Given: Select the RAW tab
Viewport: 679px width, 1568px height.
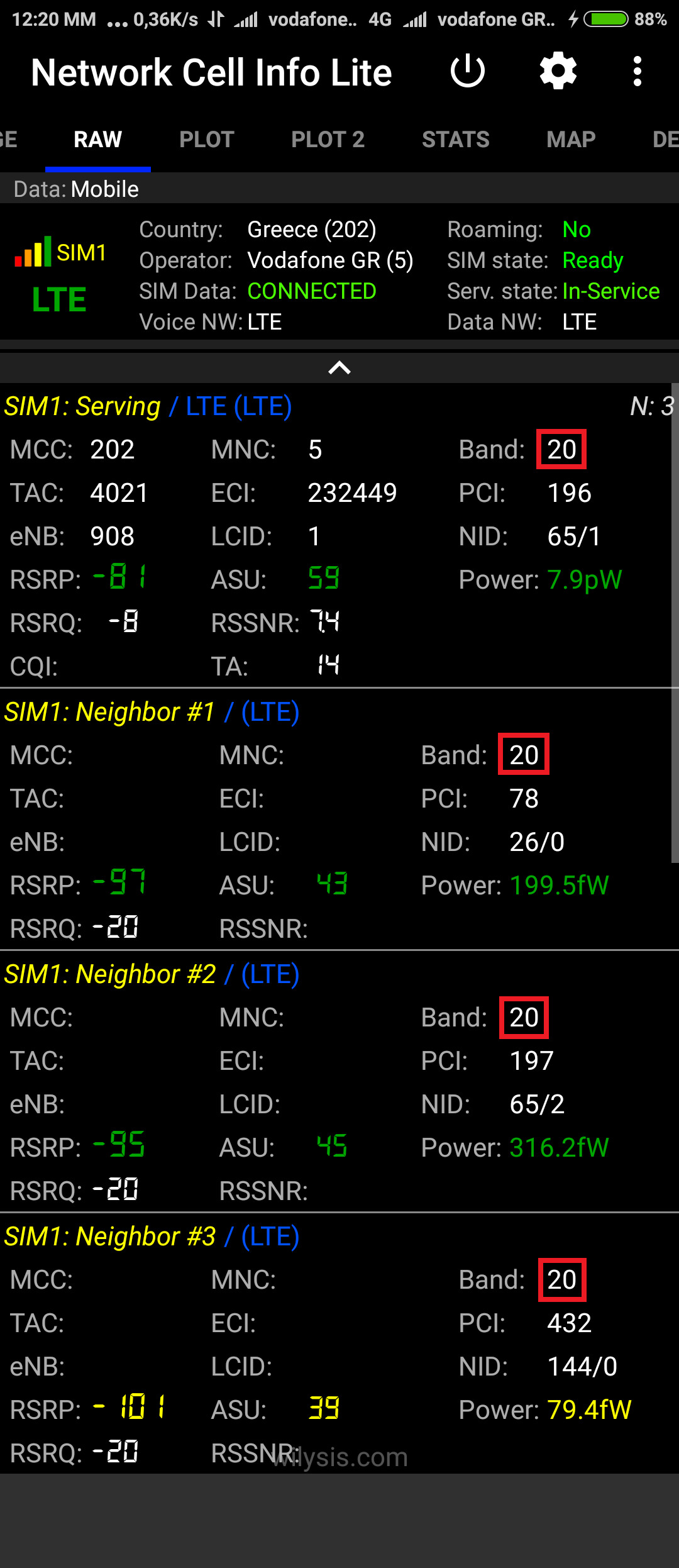Looking at the screenshot, I should pyautogui.click(x=97, y=140).
